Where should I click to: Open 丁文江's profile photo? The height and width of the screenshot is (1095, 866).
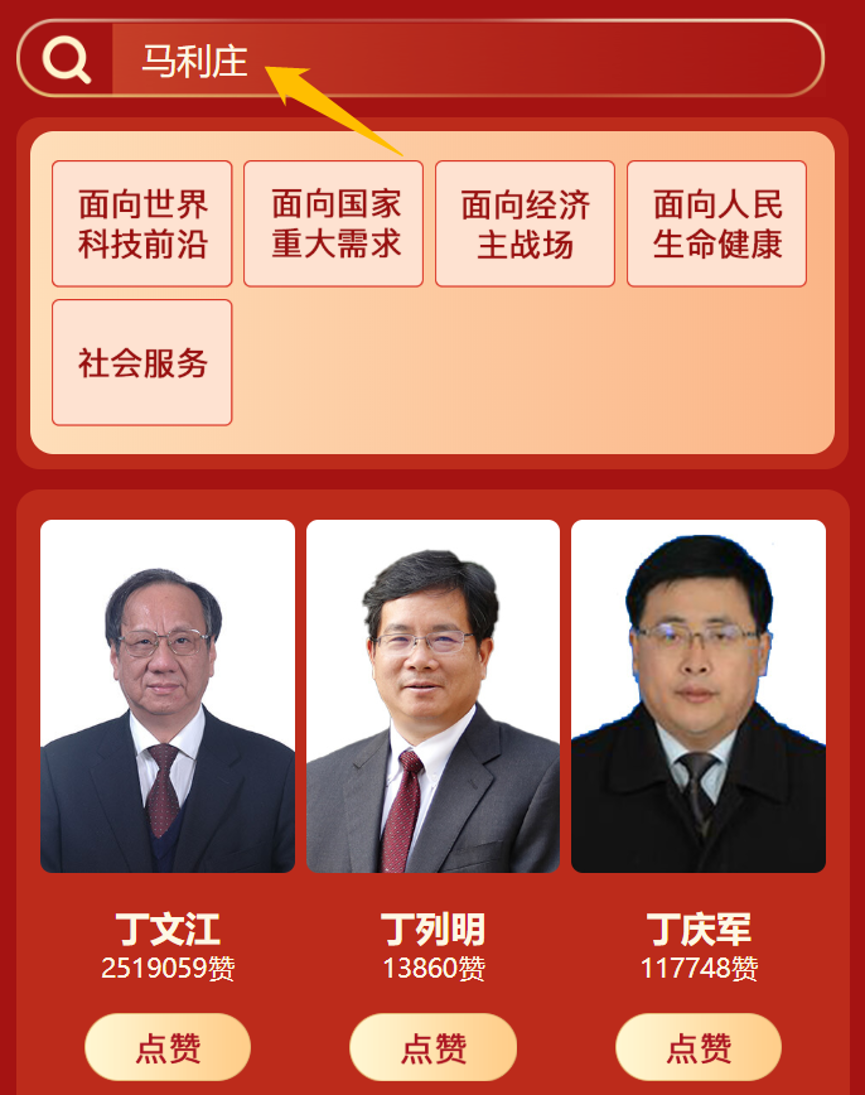(168, 696)
